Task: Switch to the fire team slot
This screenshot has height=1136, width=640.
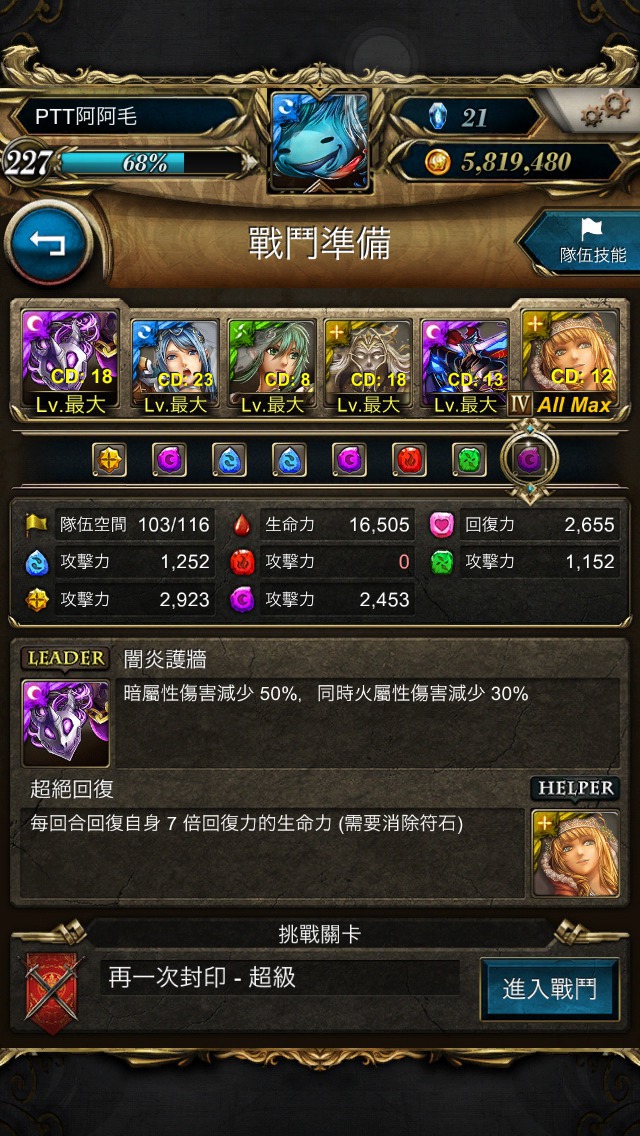Action: 410,459
